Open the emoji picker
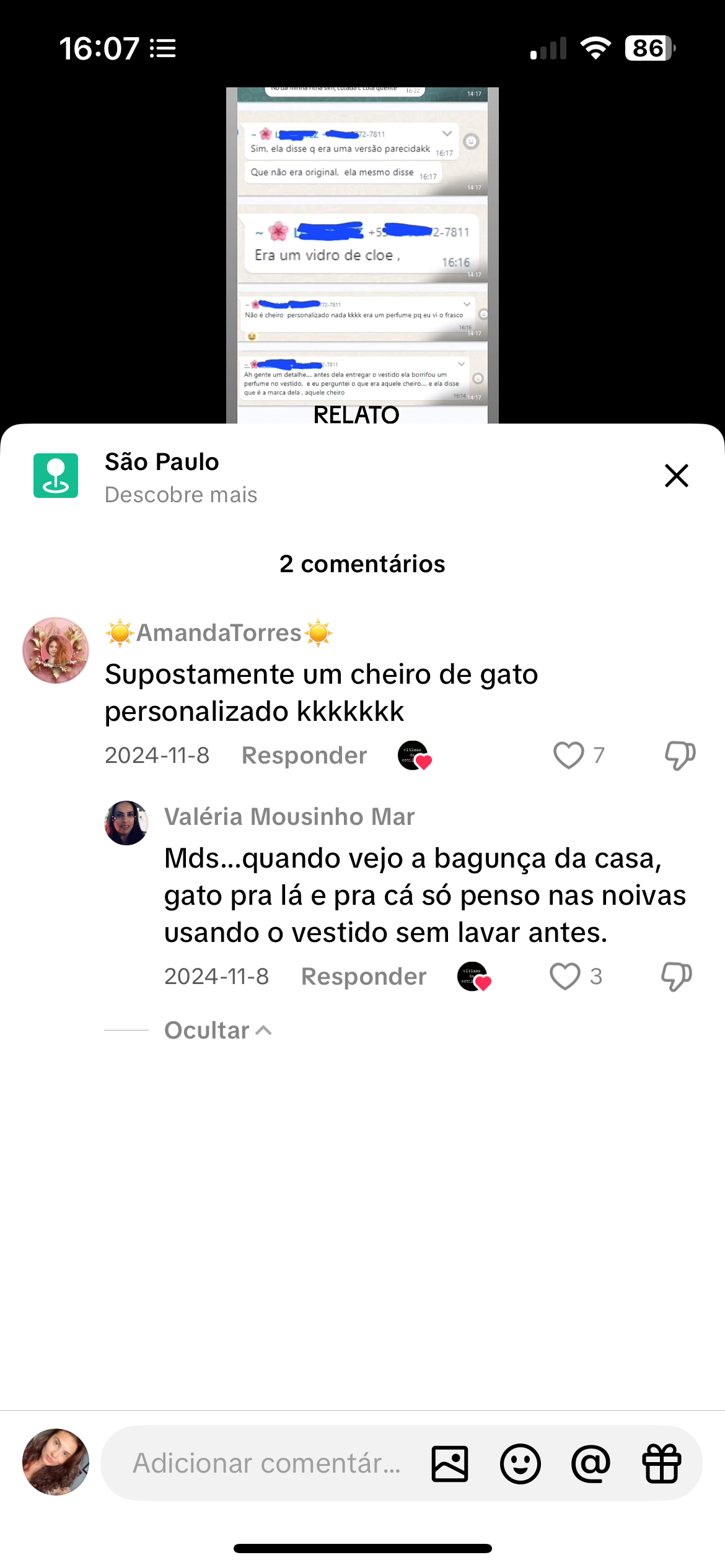The width and height of the screenshot is (725, 1568). 520,1464
